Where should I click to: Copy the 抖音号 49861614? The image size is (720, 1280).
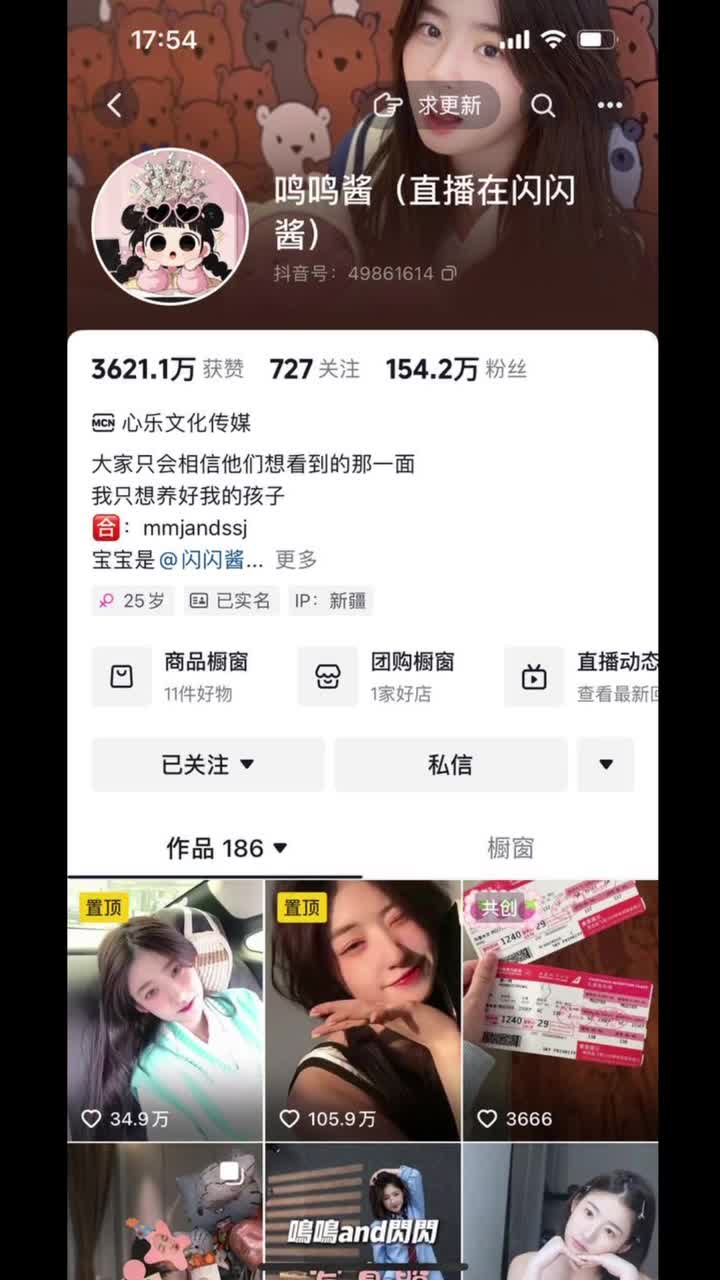tap(449, 273)
